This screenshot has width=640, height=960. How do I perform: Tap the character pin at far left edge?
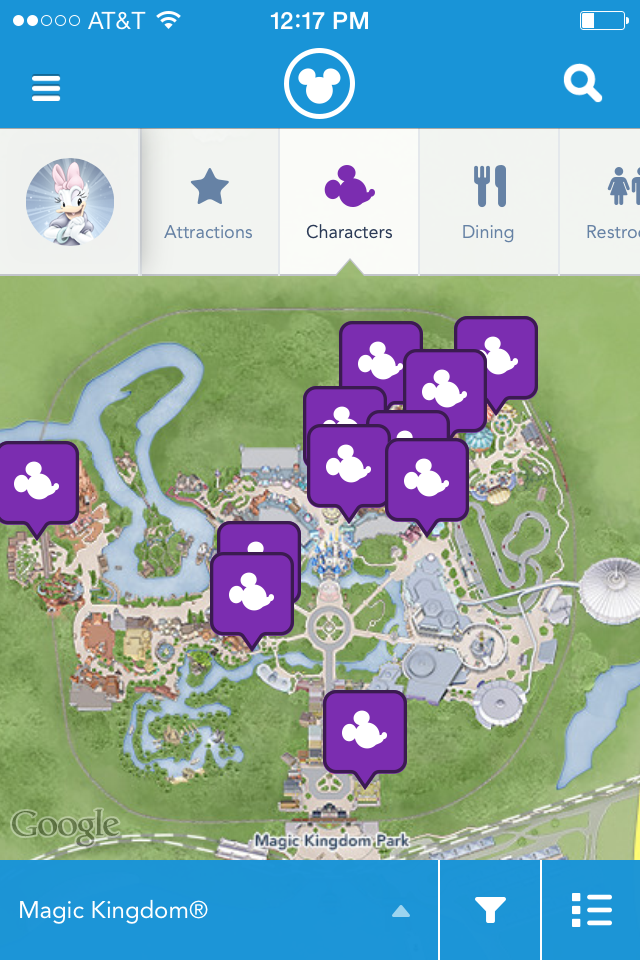37,483
